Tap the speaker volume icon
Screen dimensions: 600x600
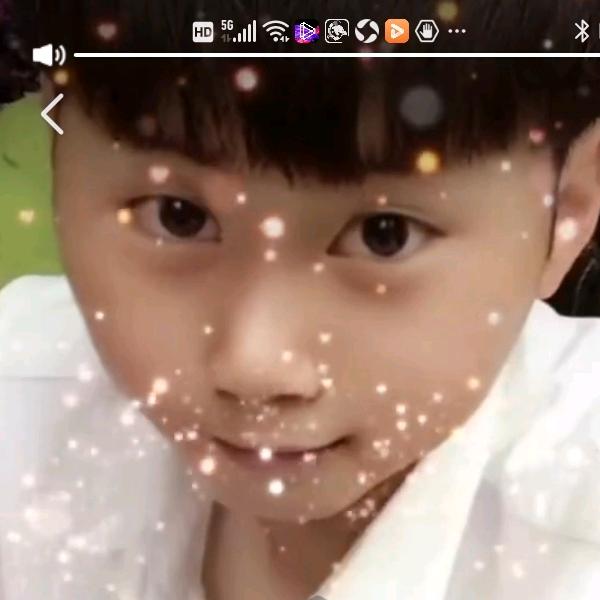pos(49,55)
